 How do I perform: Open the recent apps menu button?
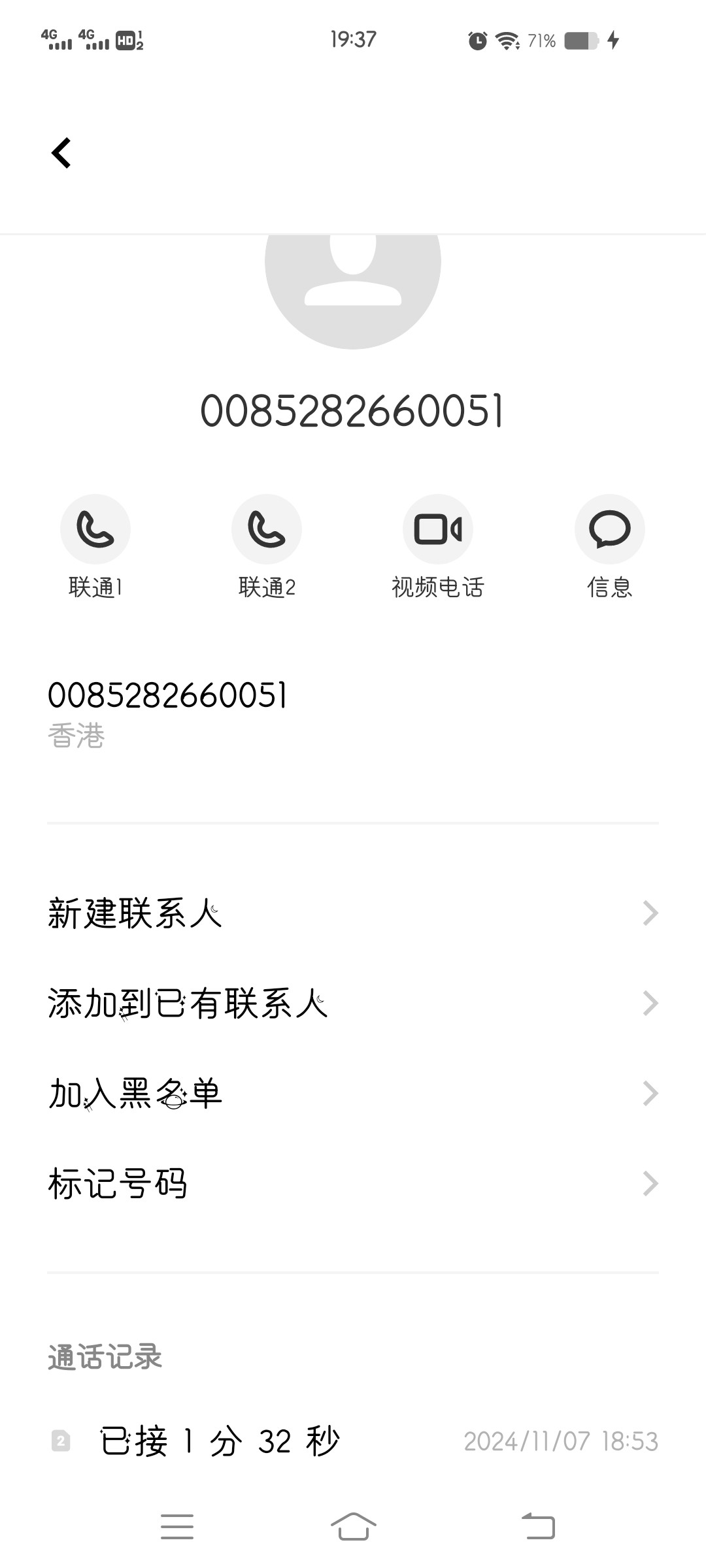pos(177,1527)
